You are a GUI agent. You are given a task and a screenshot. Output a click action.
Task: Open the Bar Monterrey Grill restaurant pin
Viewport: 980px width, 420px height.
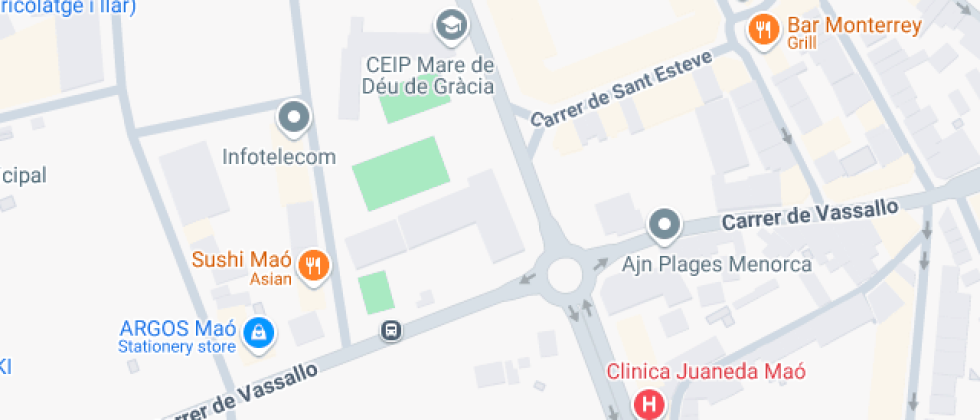764,29
